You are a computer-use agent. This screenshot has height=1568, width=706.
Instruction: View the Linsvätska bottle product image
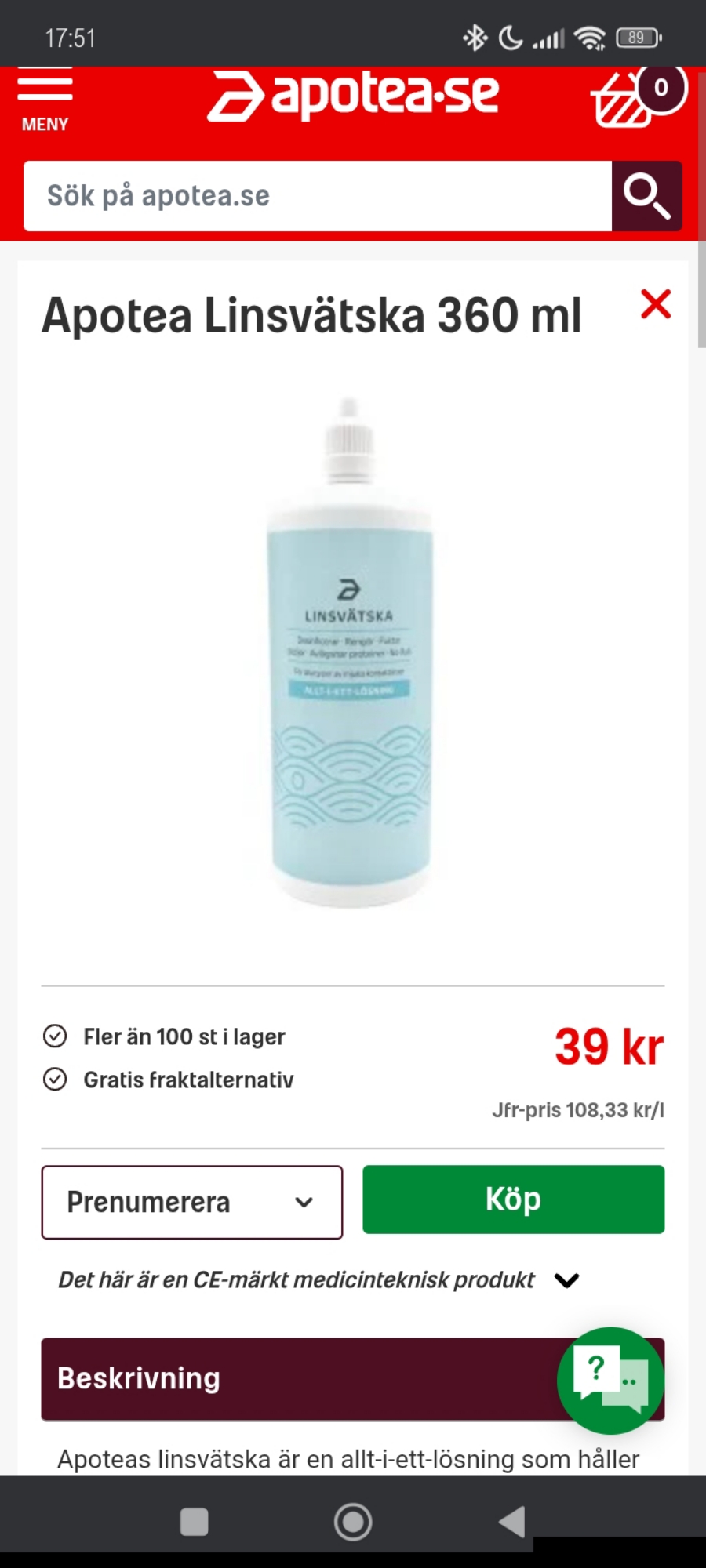[350, 655]
